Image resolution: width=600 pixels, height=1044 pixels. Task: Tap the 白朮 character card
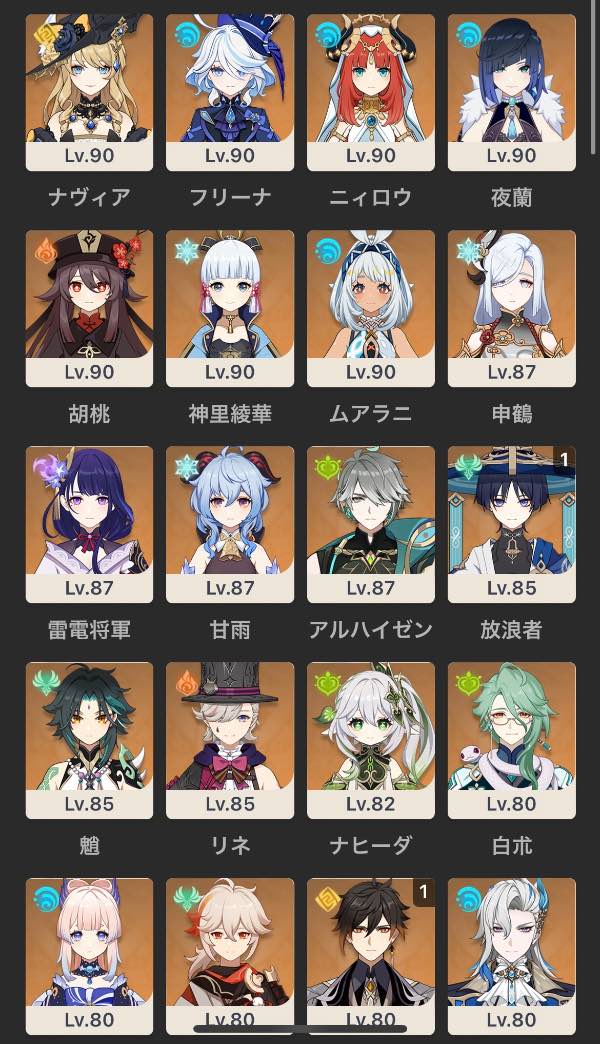[x=512, y=740]
